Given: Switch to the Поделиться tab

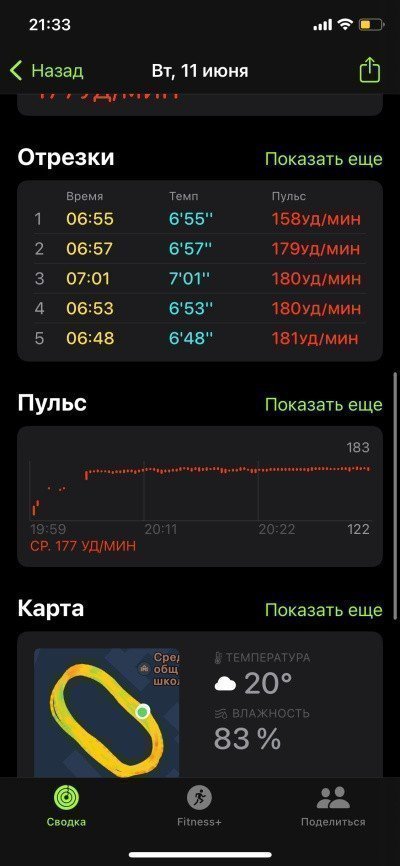Looking at the screenshot, I should coord(333,806).
